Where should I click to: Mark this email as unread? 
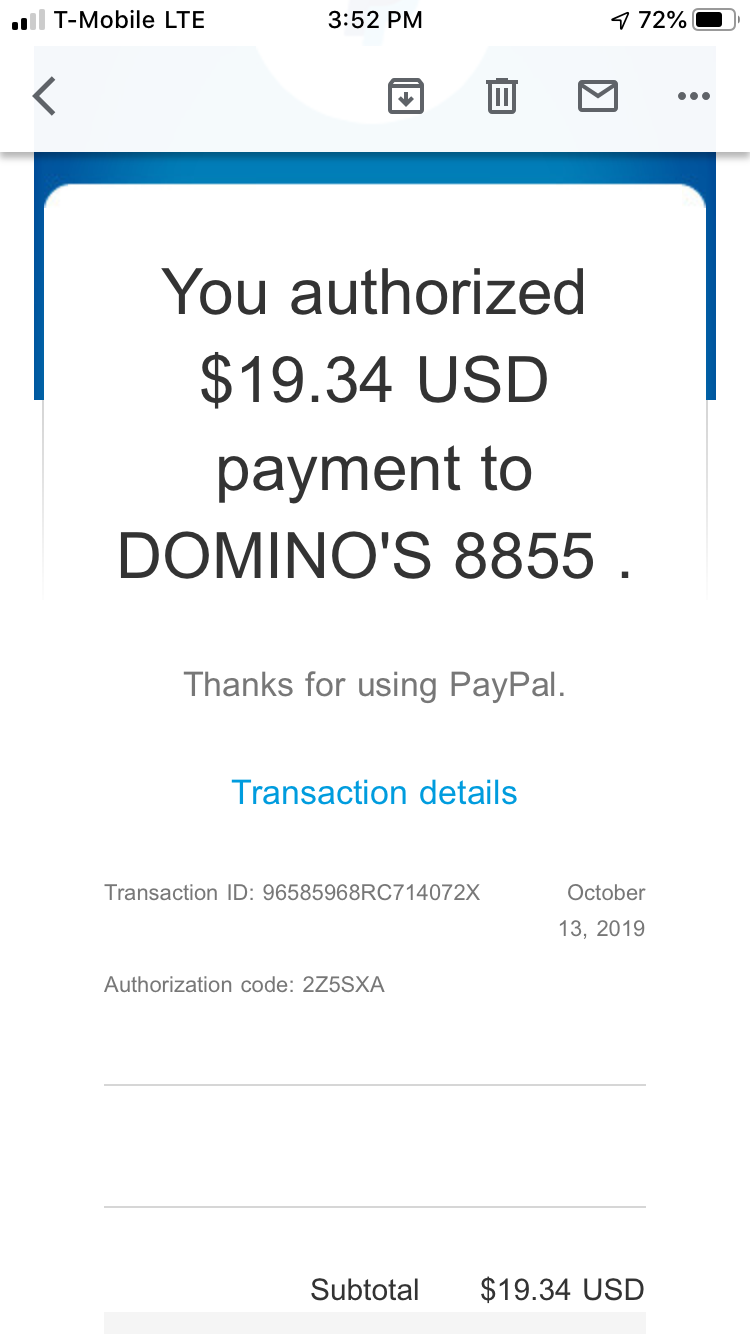pos(598,97)
